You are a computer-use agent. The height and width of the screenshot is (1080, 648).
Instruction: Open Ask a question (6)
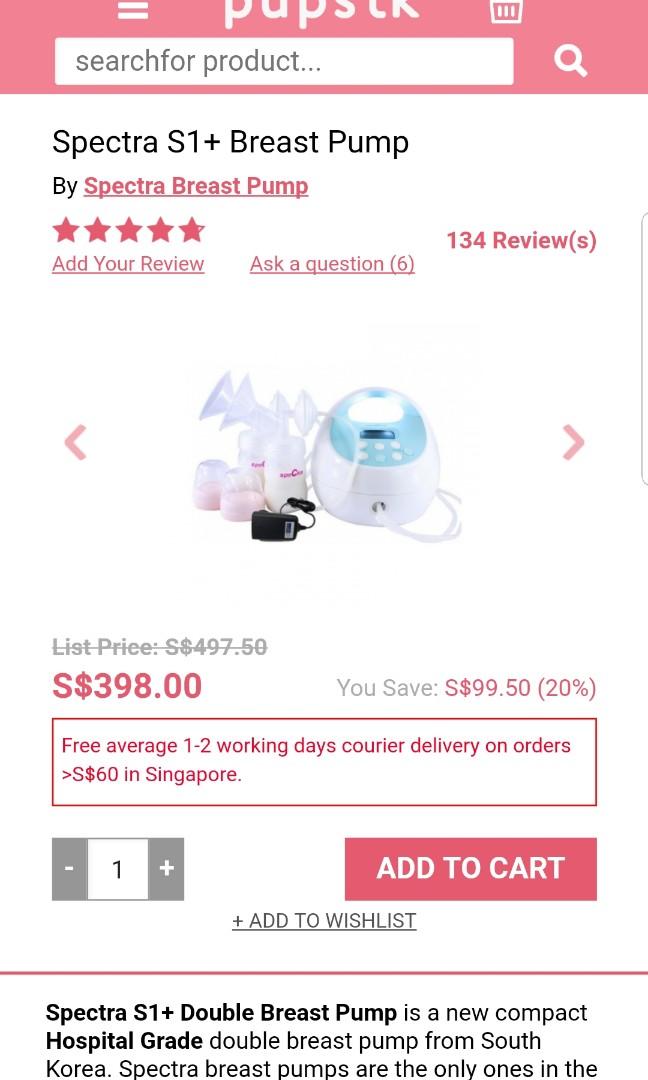(332, 264)
